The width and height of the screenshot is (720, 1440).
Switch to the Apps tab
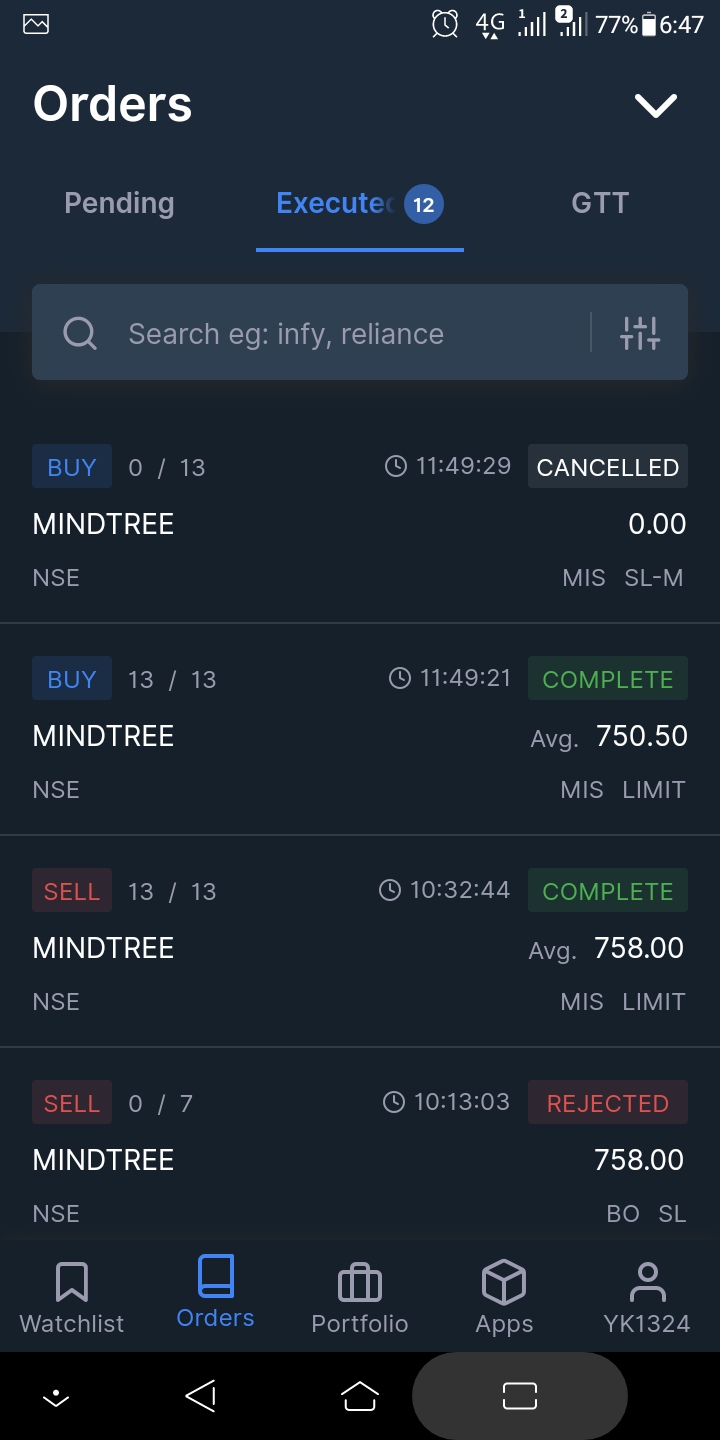coord(504,1297)
